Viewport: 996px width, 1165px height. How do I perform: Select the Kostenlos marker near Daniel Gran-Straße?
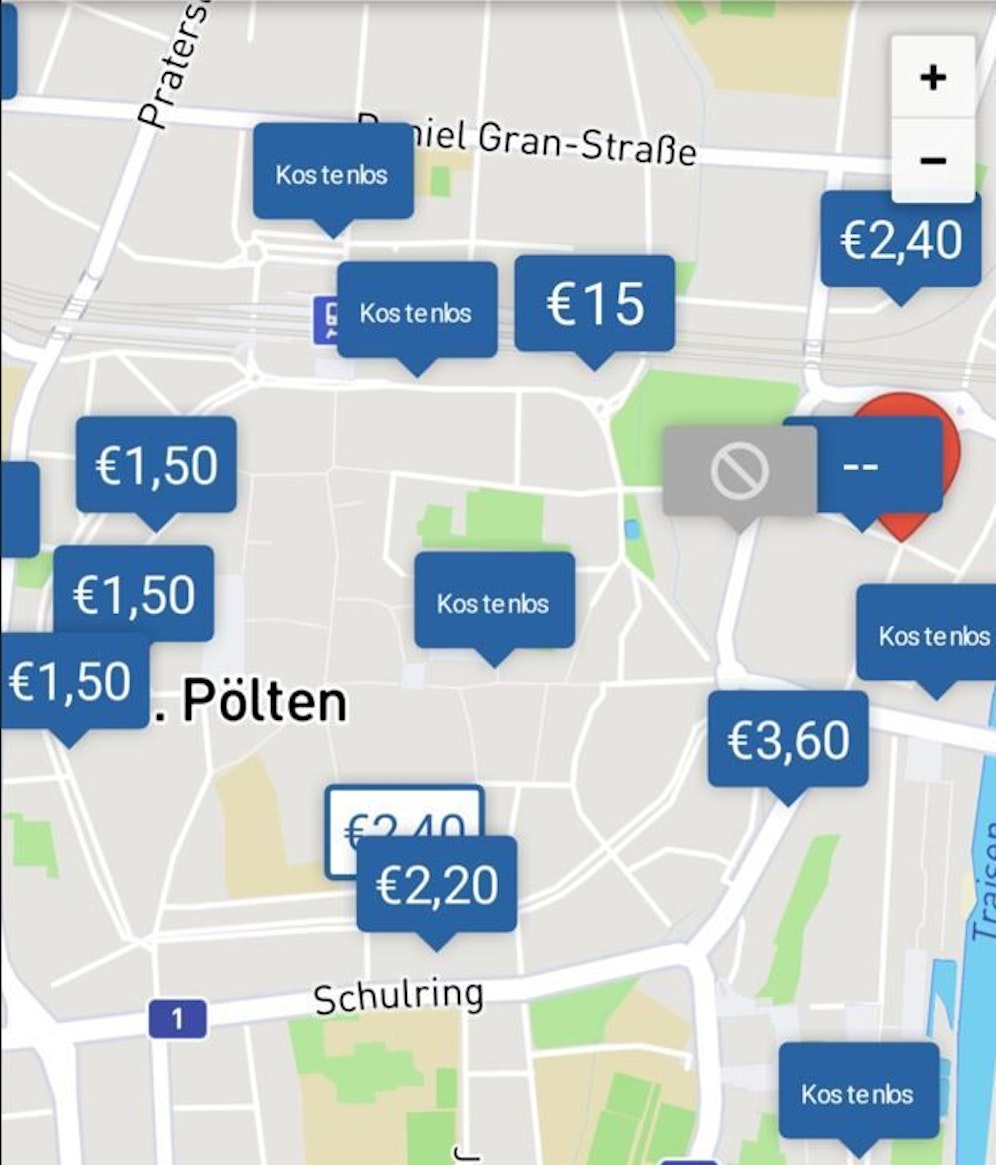click(333, 174)
